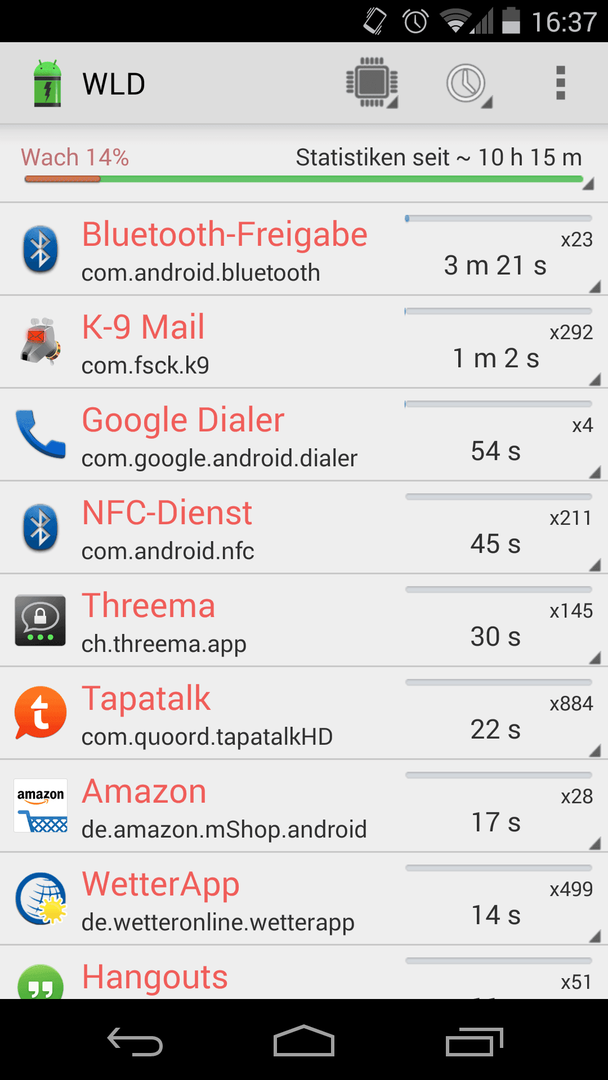Screen dimensions: 608x1080
Task: Open the CPU chip dropdown in toolbar
Action: [x=373, y=85]
